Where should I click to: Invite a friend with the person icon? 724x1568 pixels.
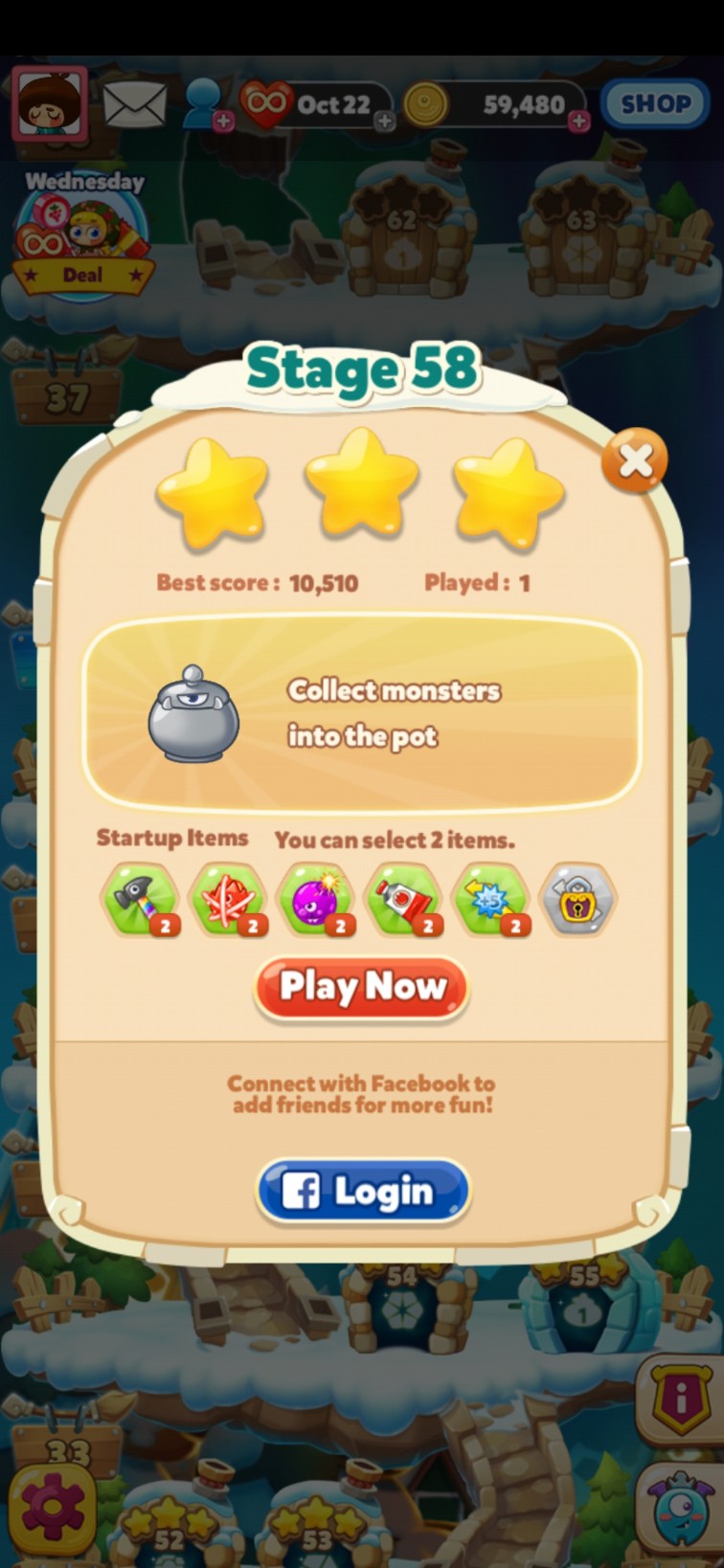pos(207,103)
